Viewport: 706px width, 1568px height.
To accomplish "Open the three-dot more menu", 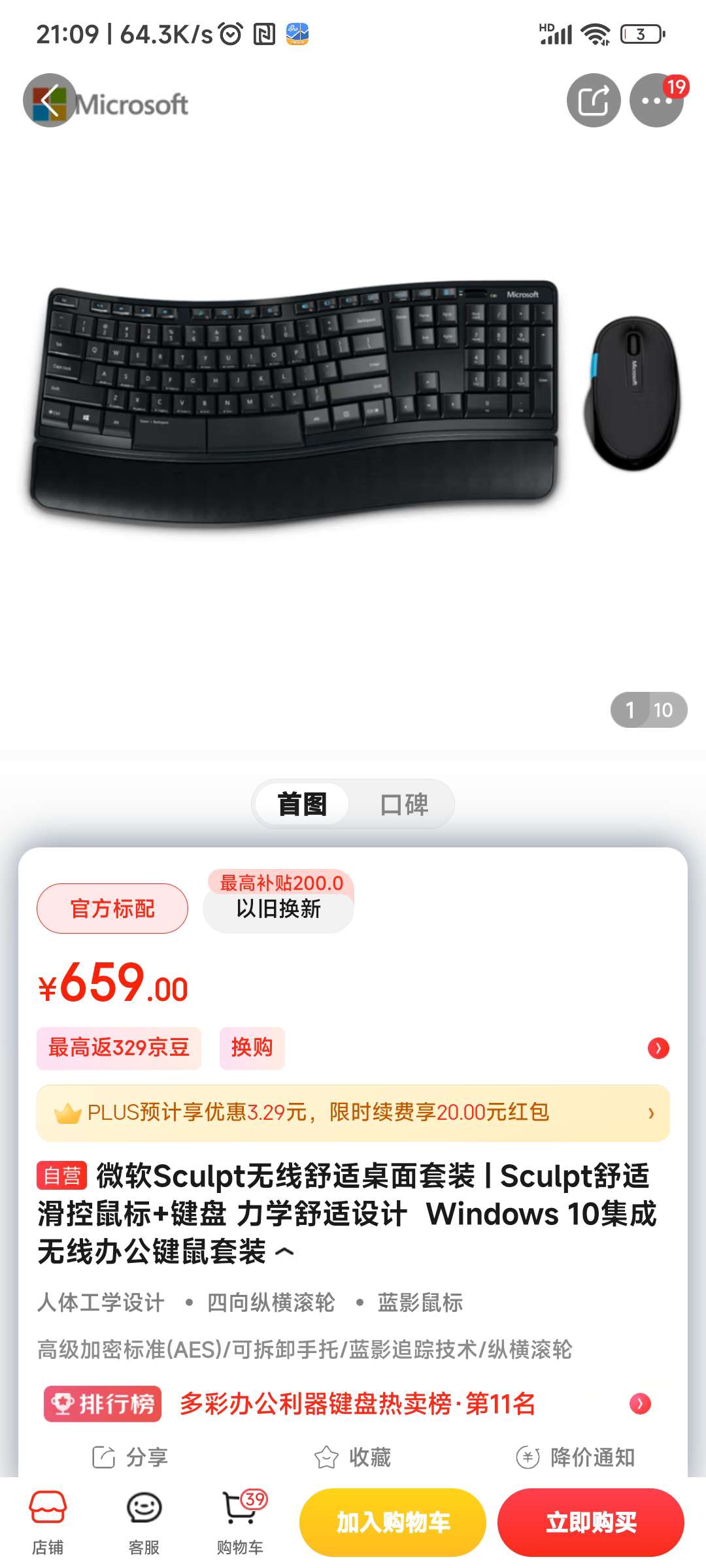I will click(656, 101).
